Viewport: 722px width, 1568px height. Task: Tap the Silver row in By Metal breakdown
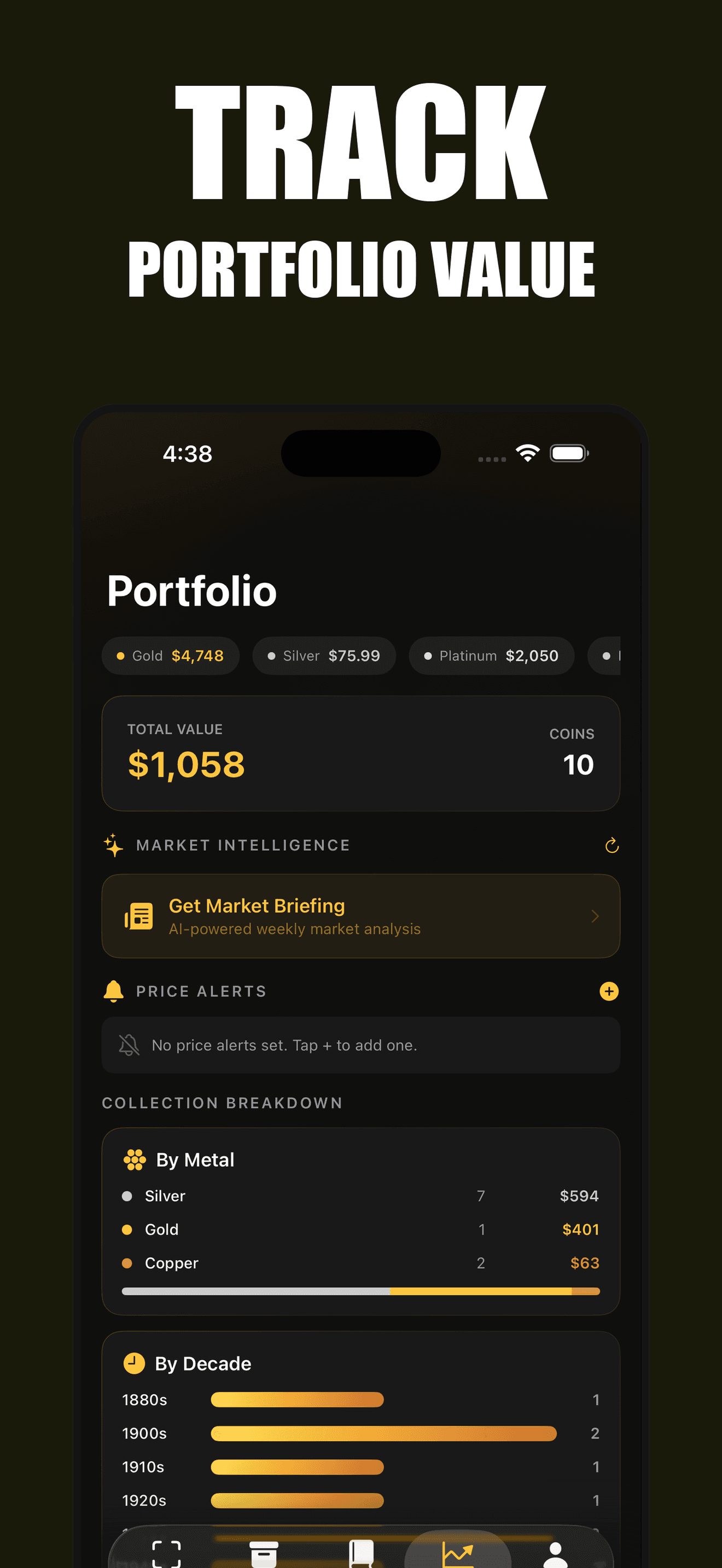(360, 1196)
